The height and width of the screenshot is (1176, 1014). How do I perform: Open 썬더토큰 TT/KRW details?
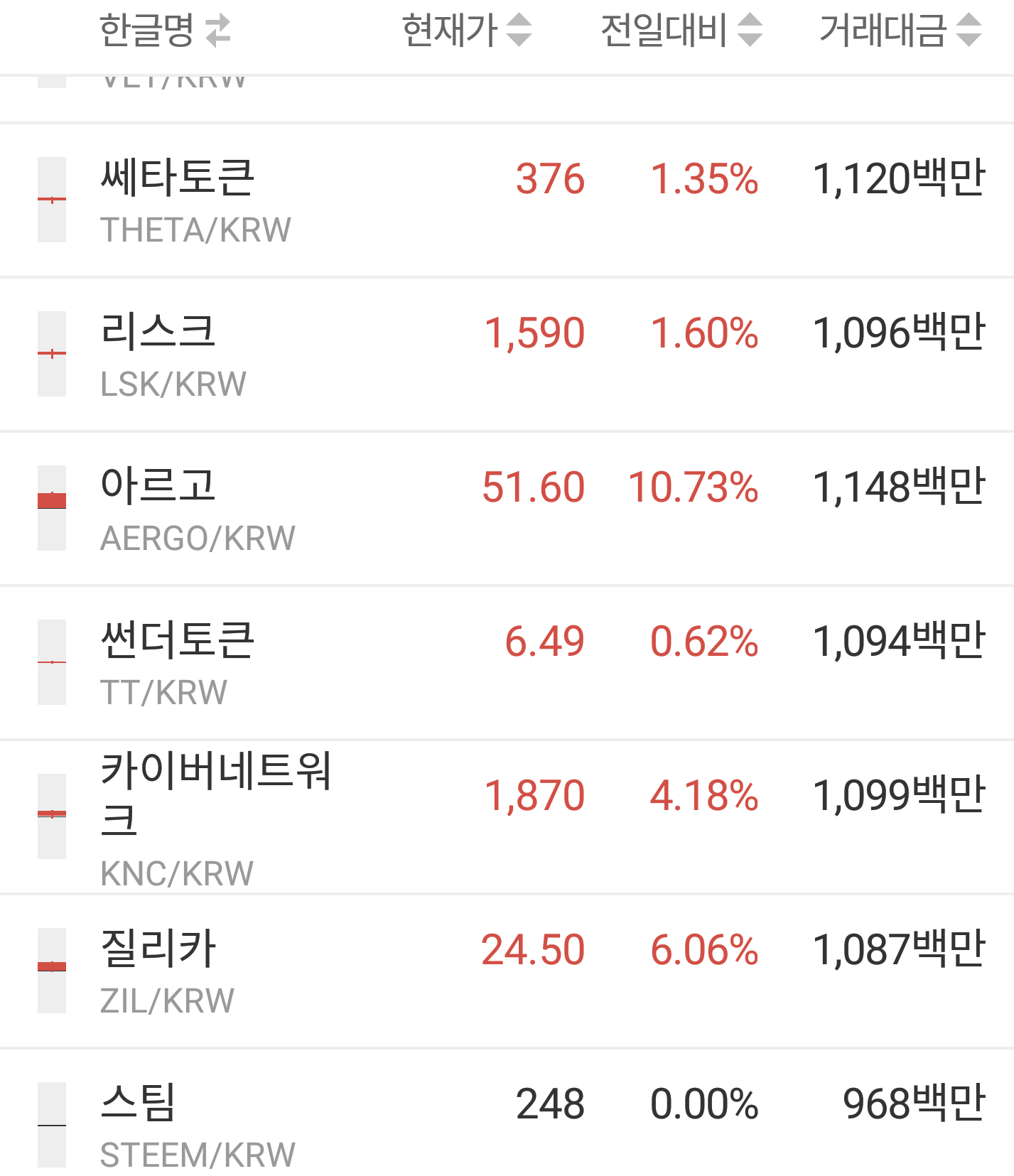pos(507,662)
